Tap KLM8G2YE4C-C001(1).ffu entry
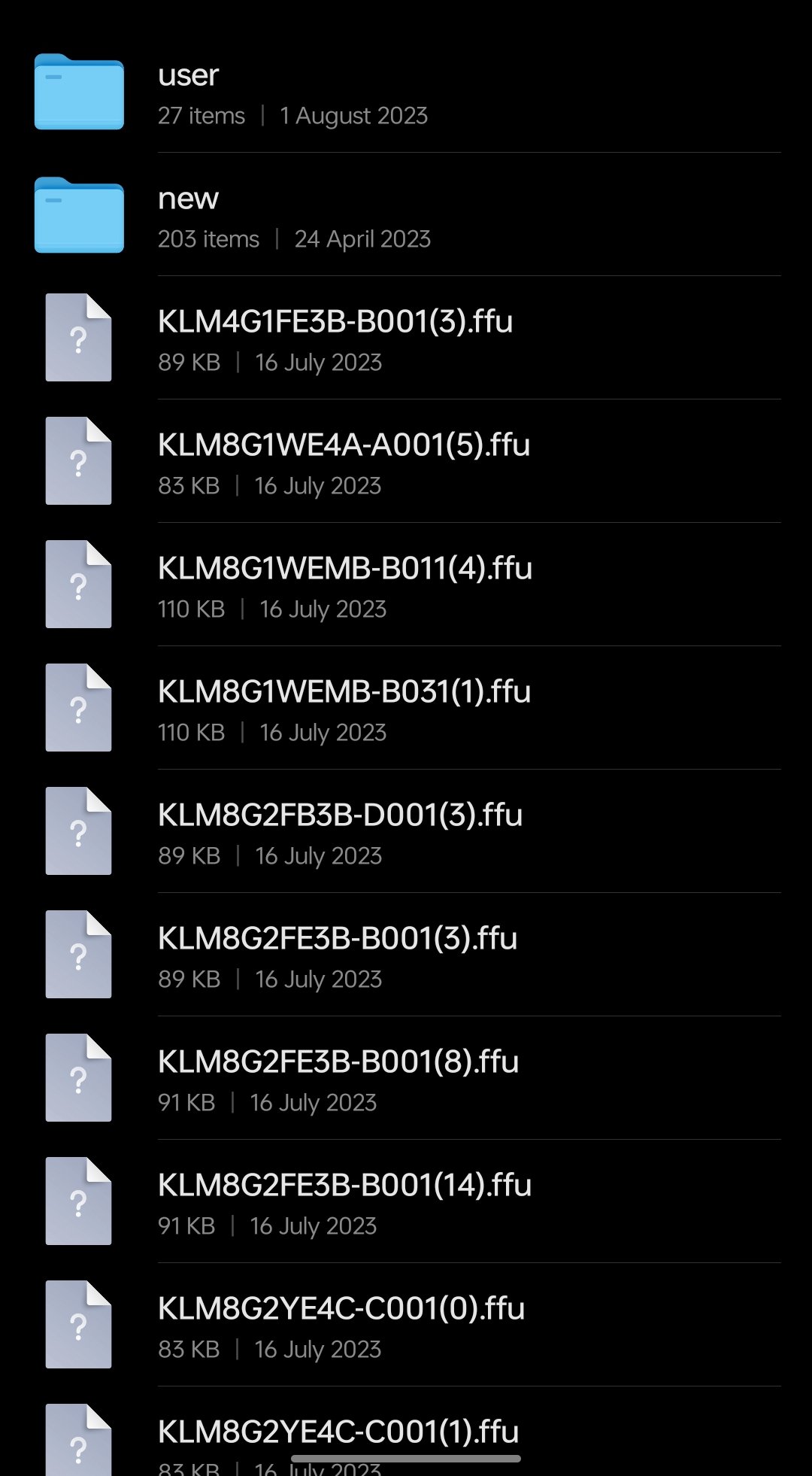The image size is (812, 1476). click(x=338, y=1433)
